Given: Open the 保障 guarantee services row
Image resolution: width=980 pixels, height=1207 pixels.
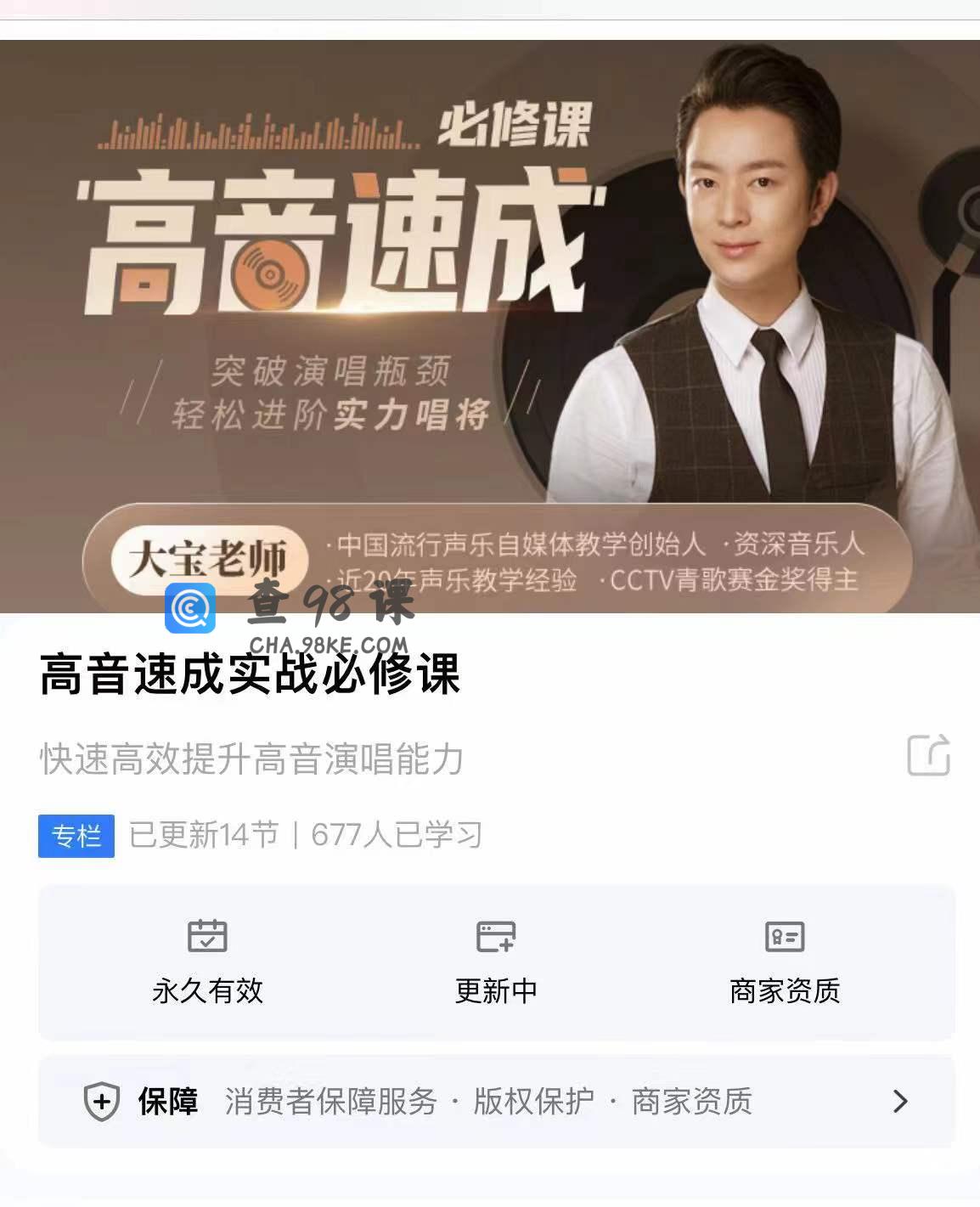Looking at the screenshot, I should (496, 1102).
